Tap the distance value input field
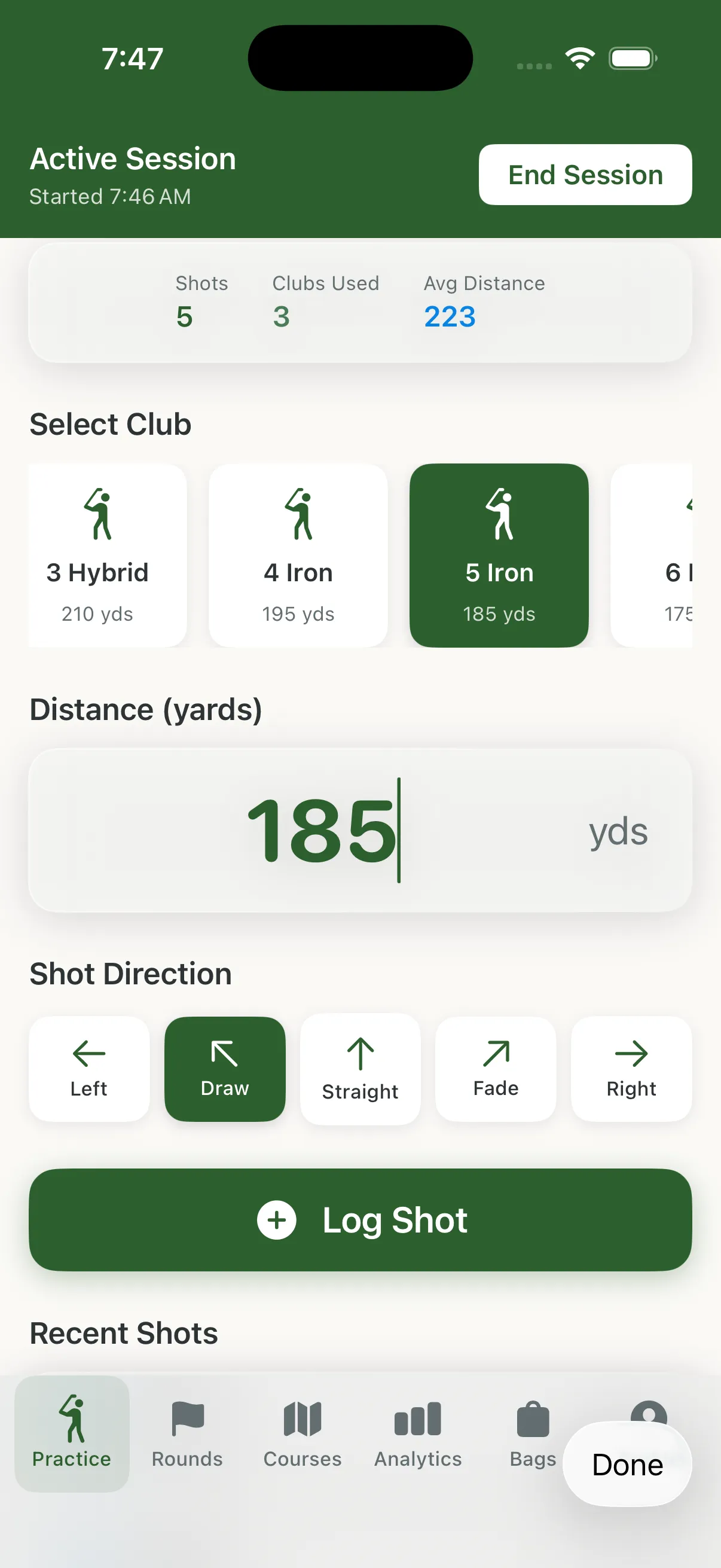This screenshot has width=721, height=1568. coord(360,831)
